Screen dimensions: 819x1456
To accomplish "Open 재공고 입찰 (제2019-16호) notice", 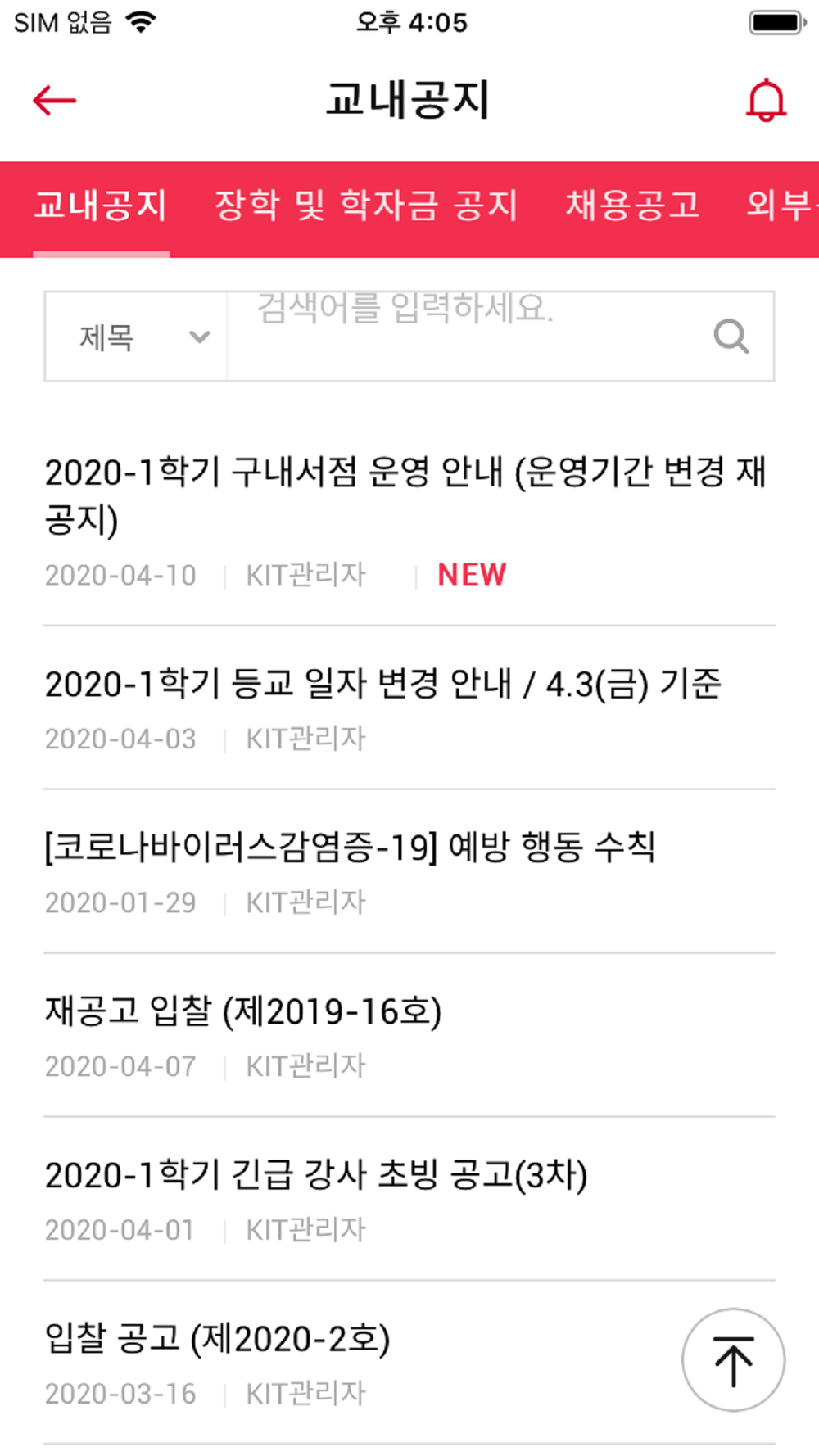I will coord(243,1012).
